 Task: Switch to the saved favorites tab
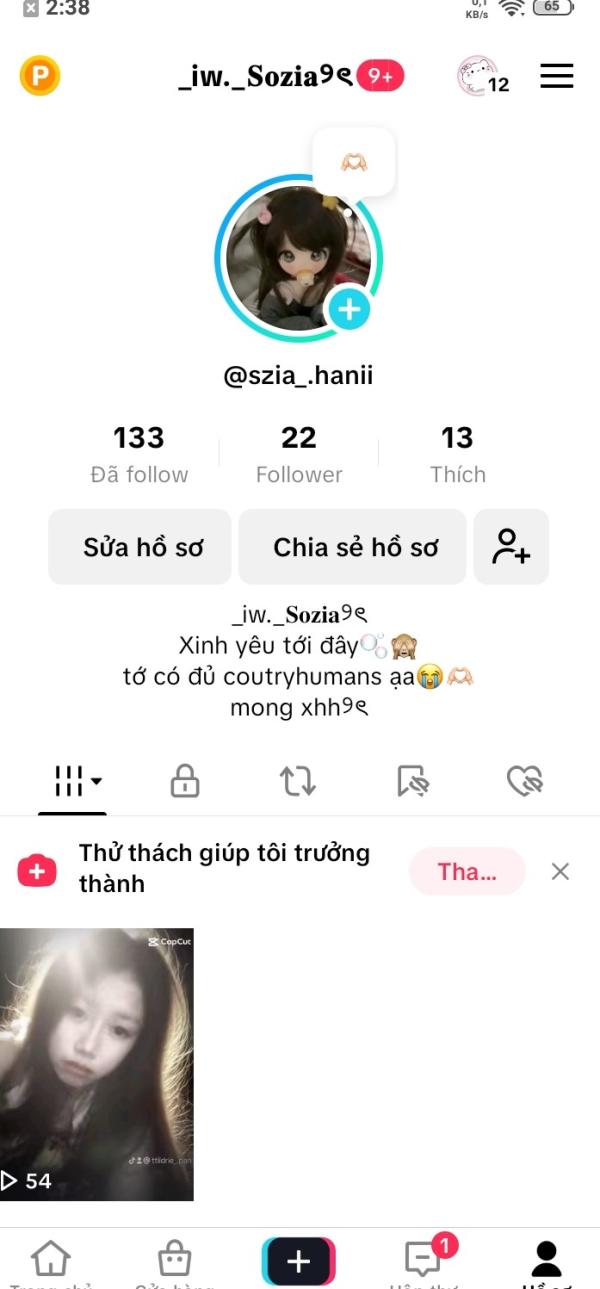click(412, 781)
